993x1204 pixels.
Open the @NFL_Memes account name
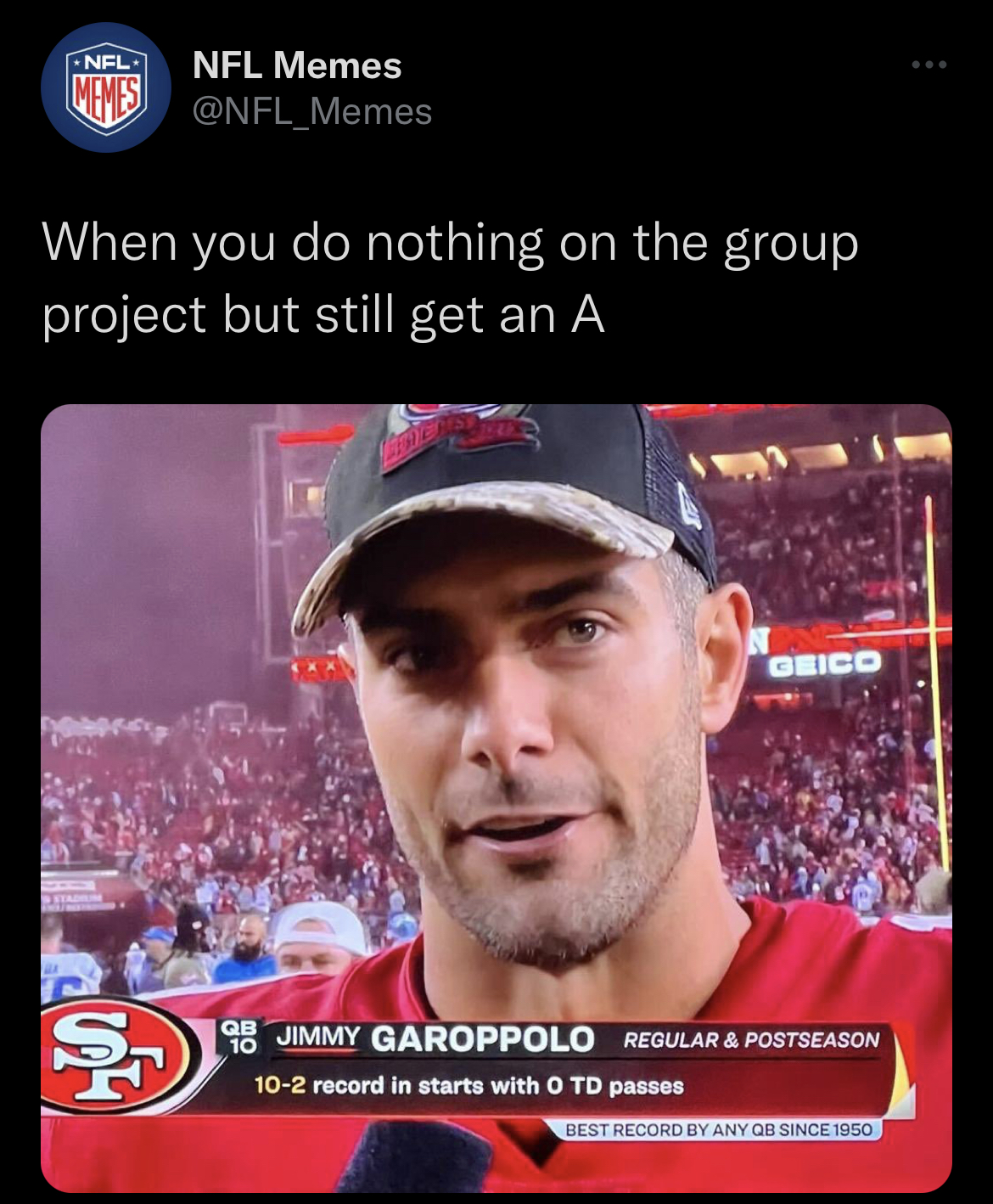(x=296, y=66)
